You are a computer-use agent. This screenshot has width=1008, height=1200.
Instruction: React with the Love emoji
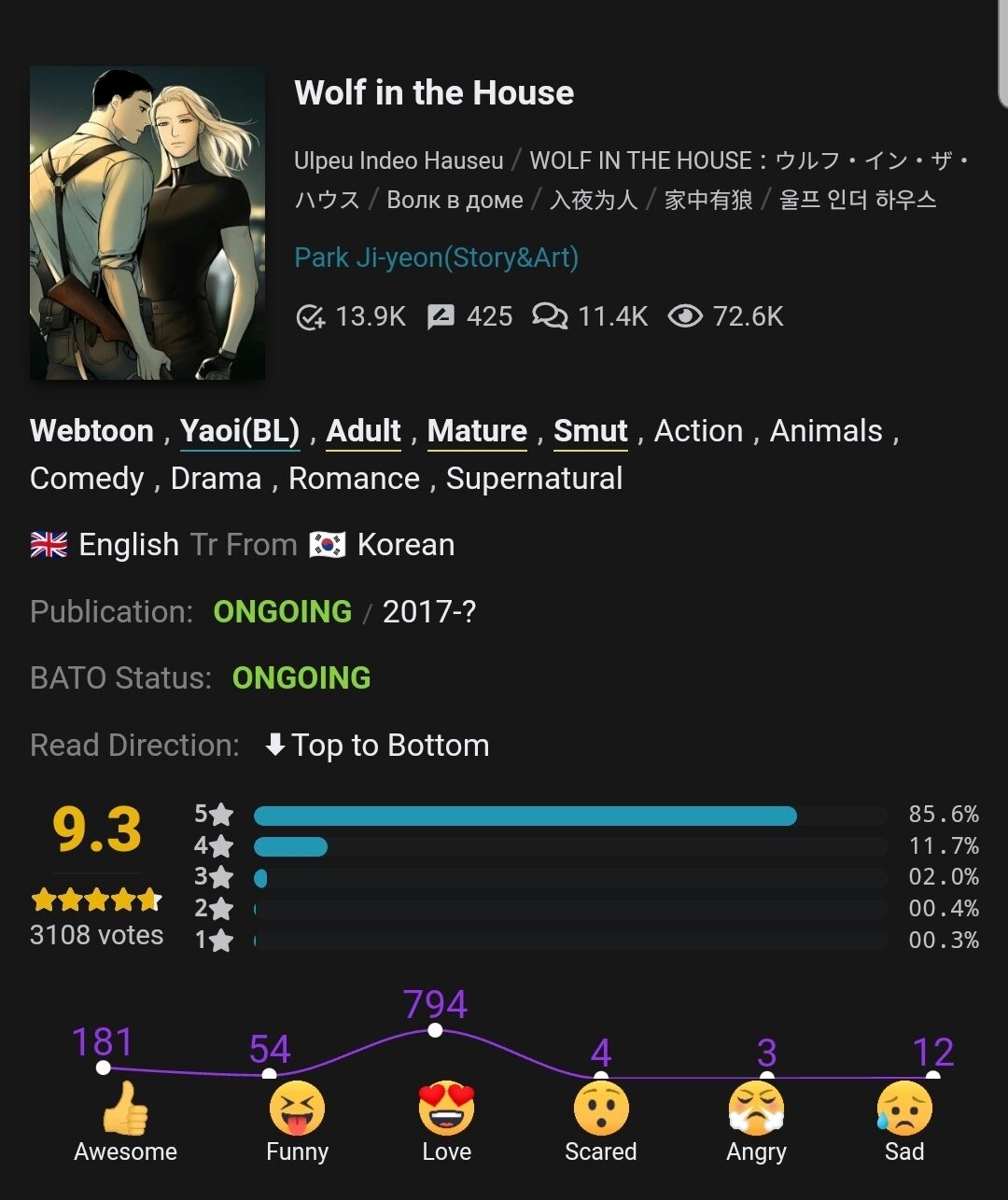click(446, 1109)
